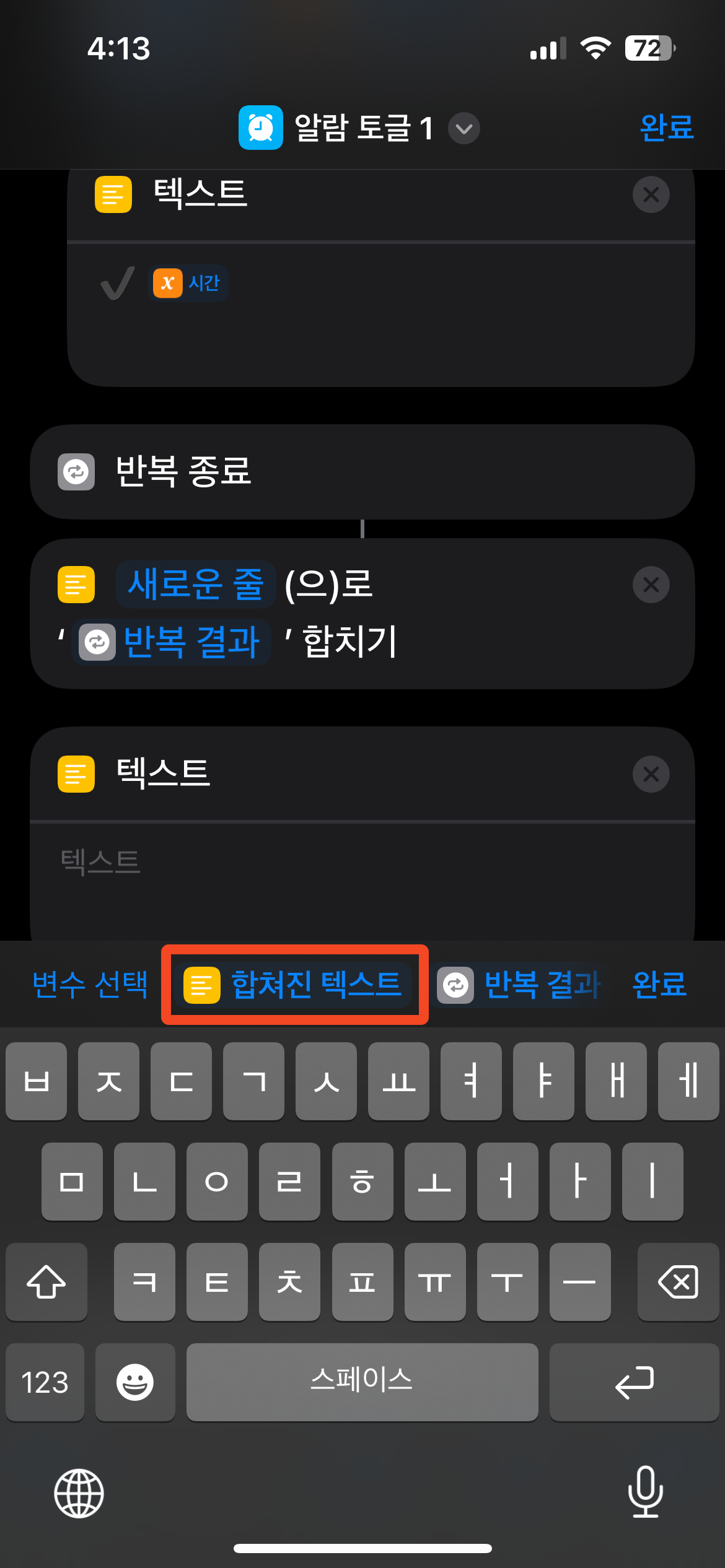725x1568 pixels.
Task: Remove the text action containing 시간
Action: (651, 195)
